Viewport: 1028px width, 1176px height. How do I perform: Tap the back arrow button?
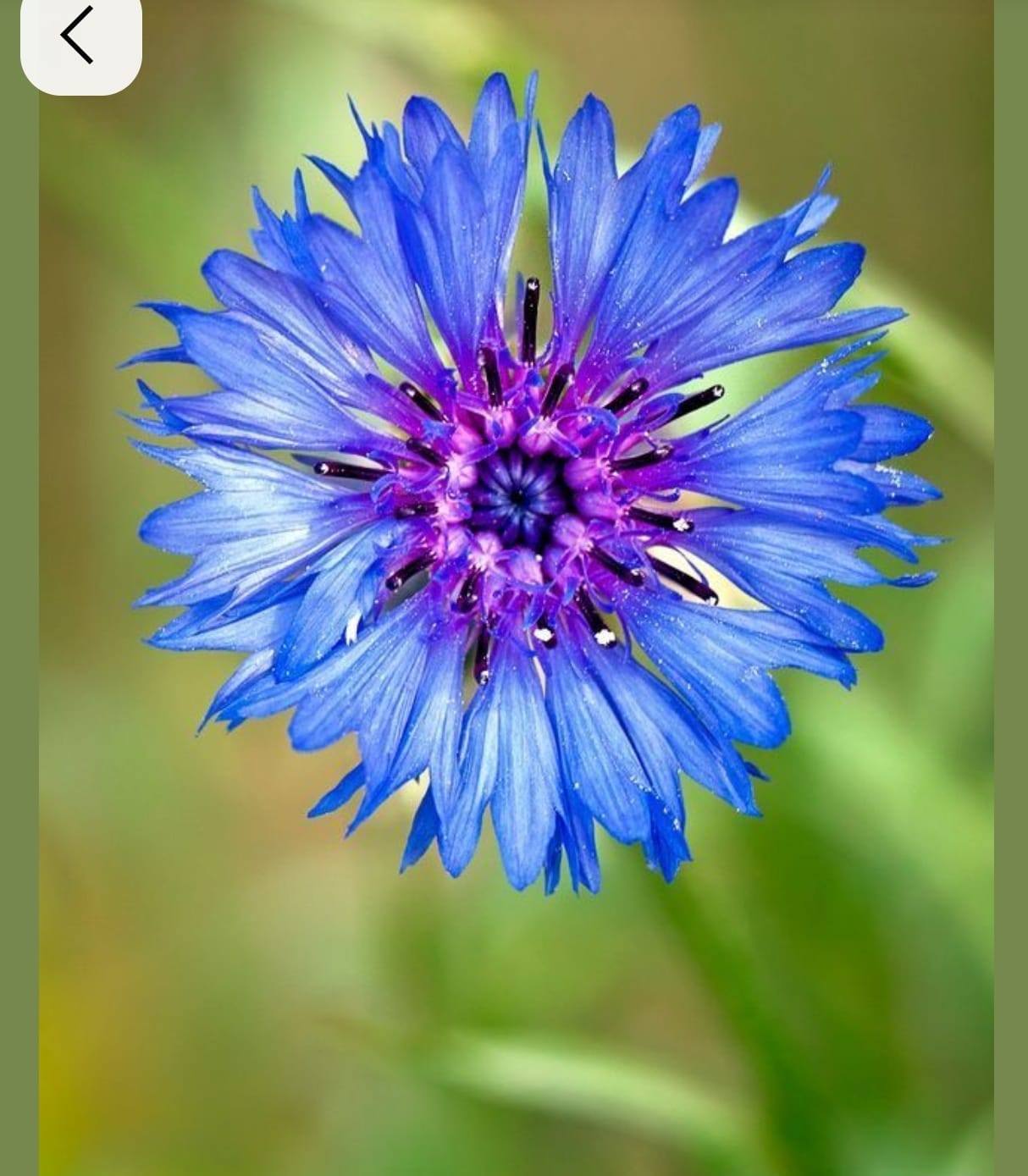80,37
